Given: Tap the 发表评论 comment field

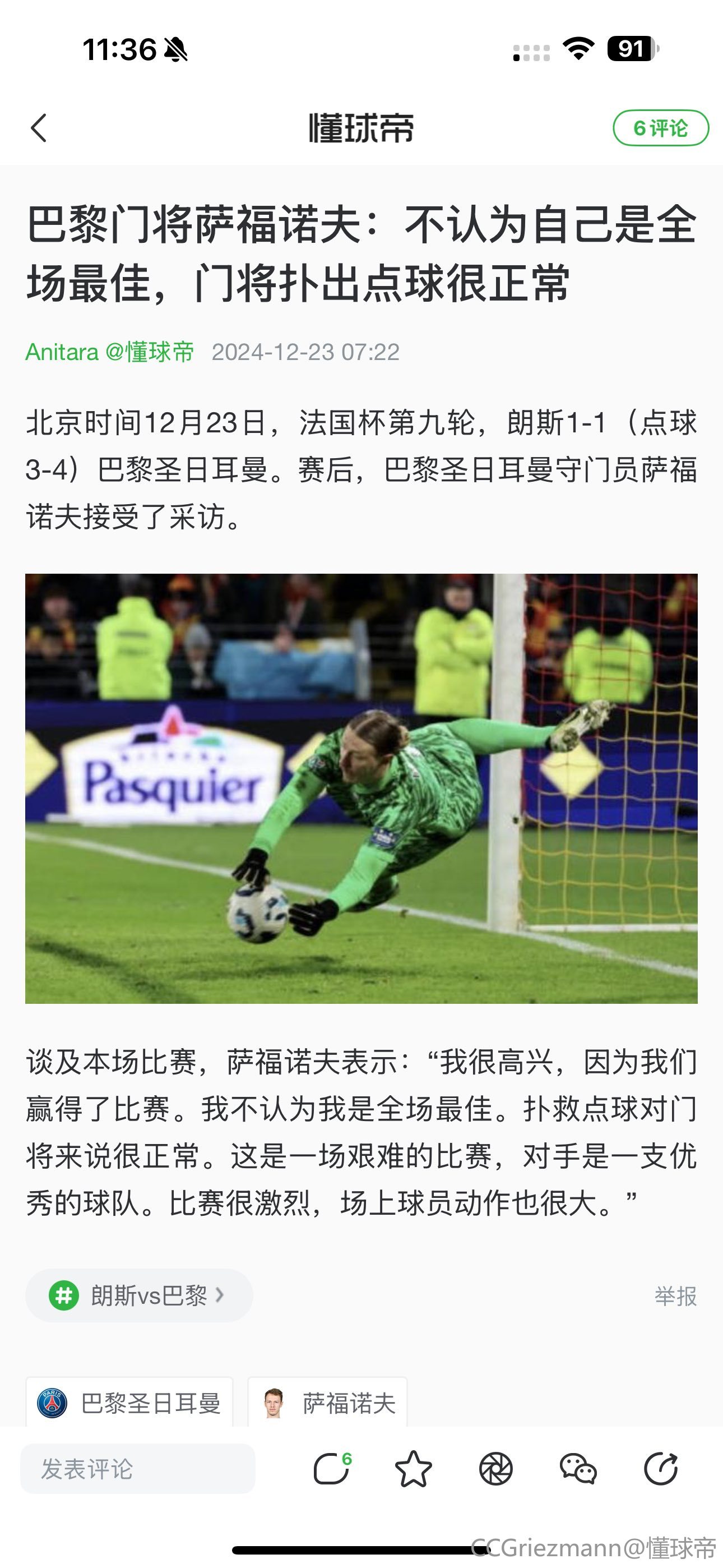Looking at the screenshot, I should pos(137,1469).
